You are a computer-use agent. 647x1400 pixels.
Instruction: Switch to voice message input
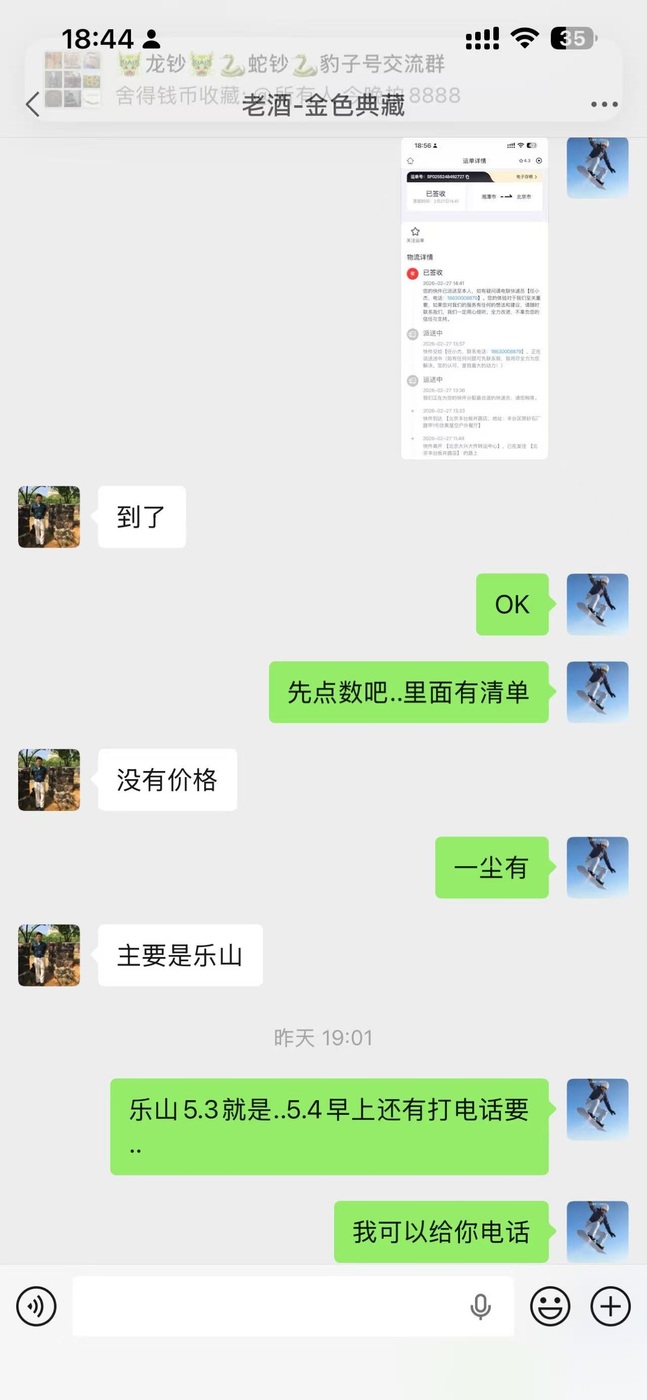37,1306
